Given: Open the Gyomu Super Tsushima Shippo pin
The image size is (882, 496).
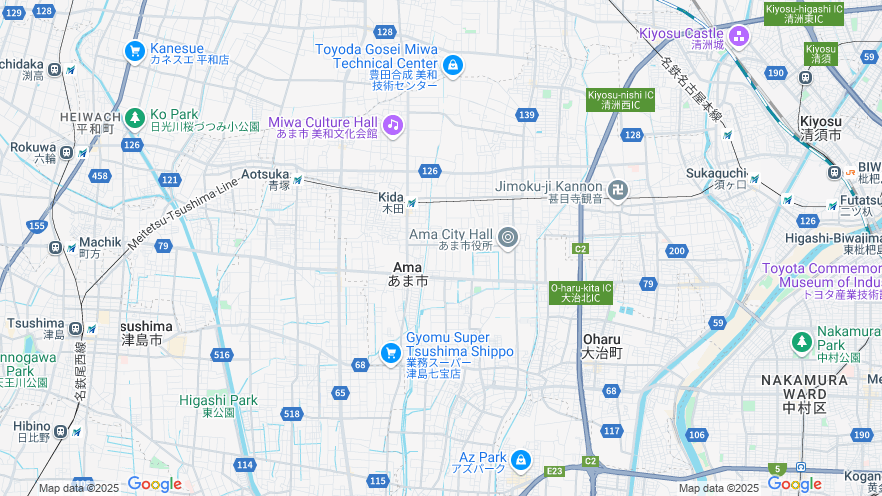Looking at the screenshot, I should point(391,352).
